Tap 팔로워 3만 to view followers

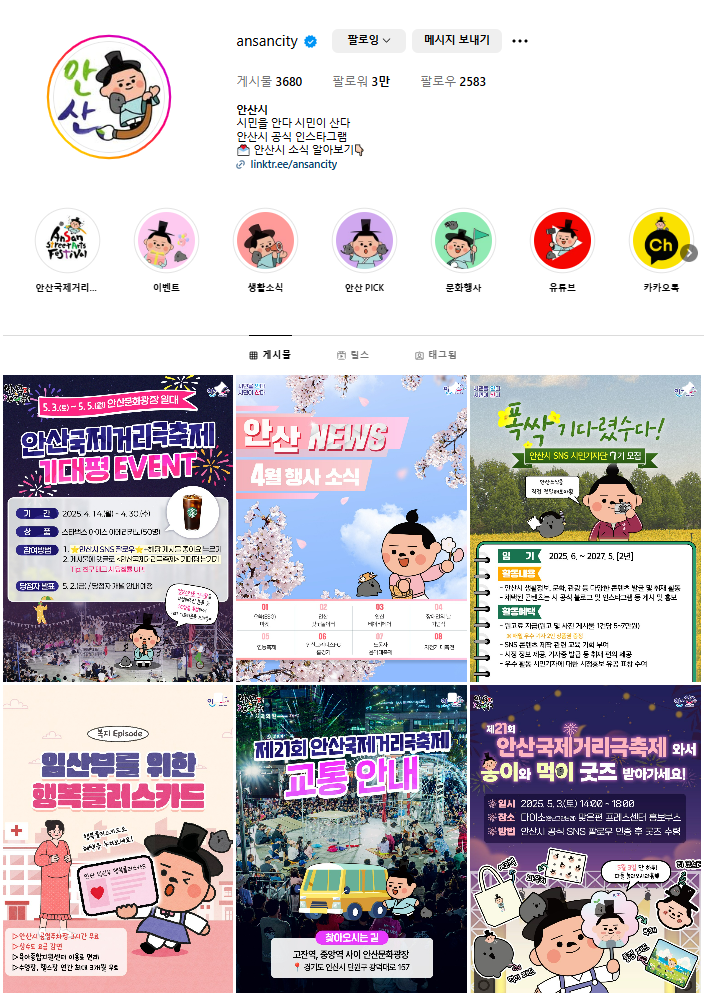361,82
